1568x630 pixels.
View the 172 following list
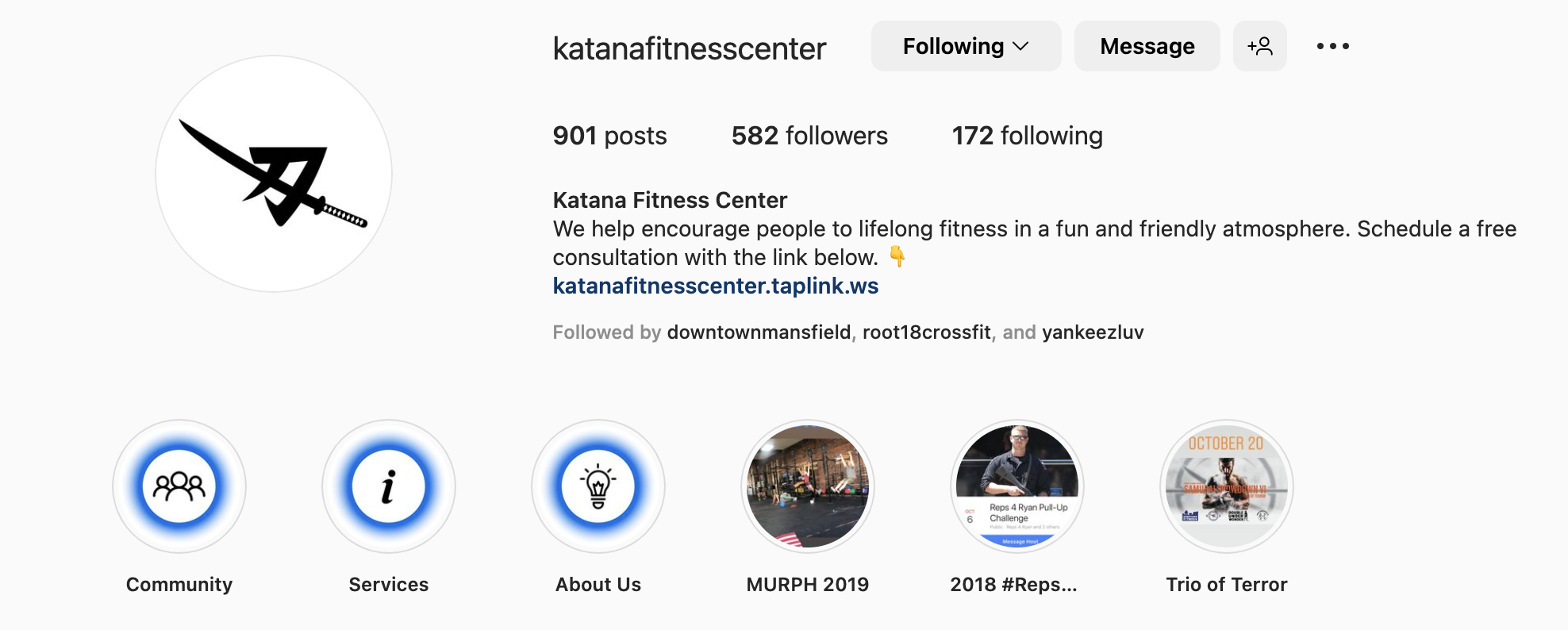(1027, 136)
